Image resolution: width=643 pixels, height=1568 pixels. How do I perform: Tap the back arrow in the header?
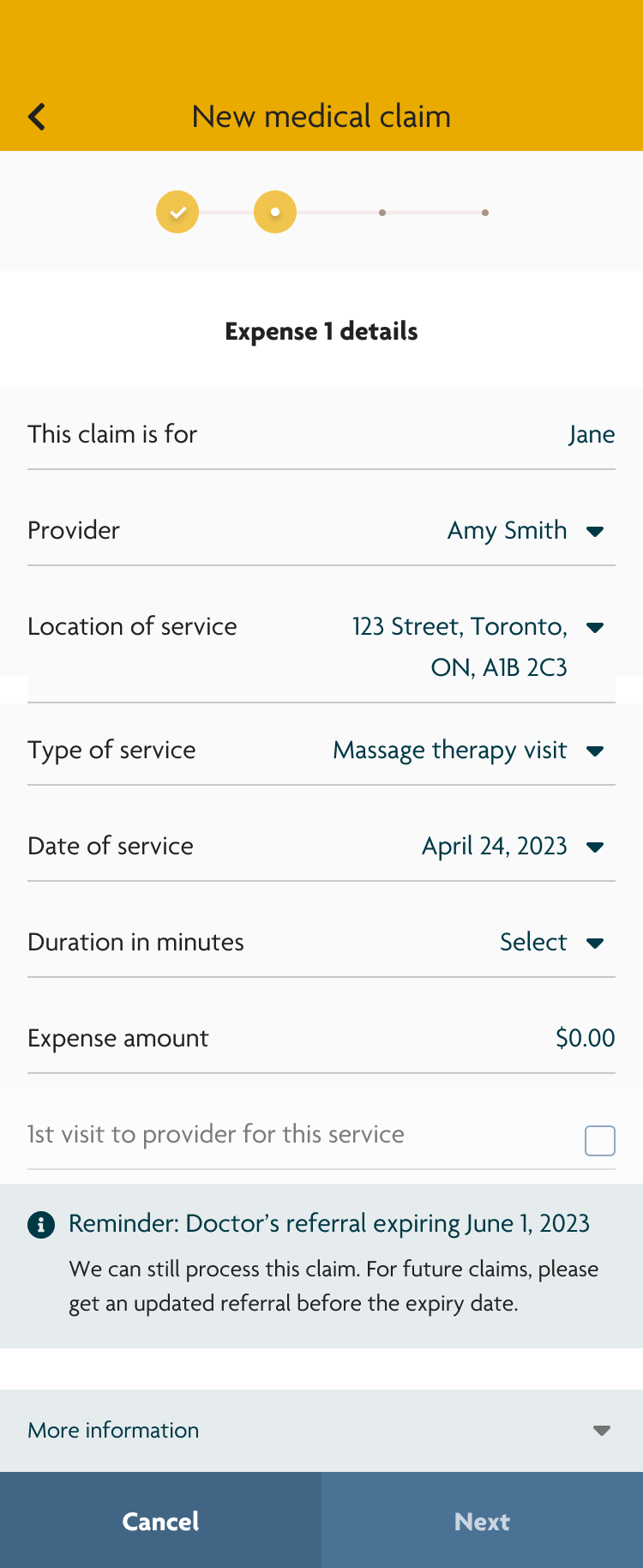[36, 116]
